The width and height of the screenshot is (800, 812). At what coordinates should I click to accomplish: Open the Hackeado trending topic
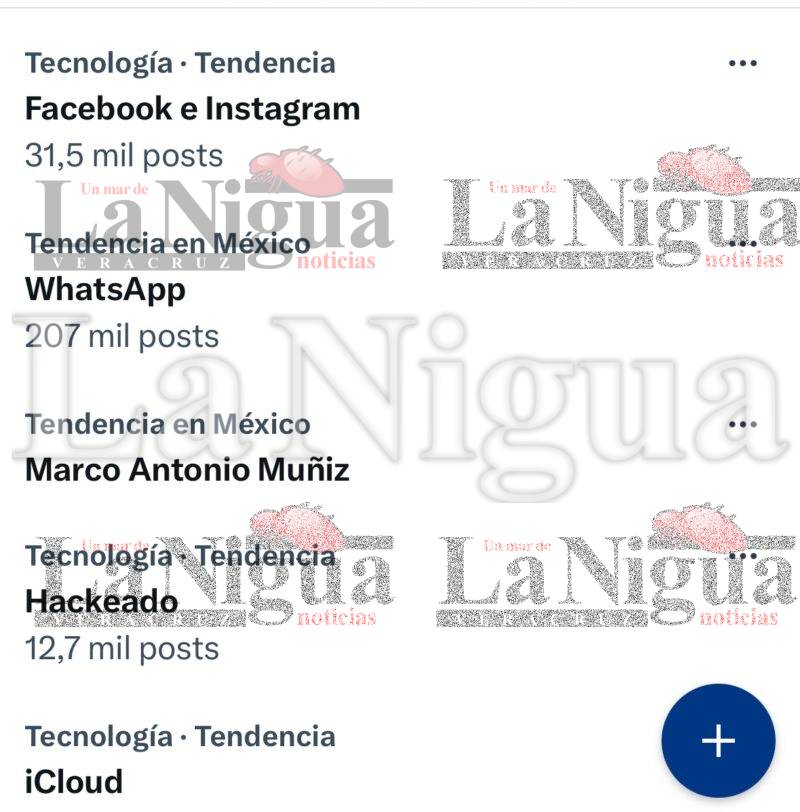pos(101,601)
